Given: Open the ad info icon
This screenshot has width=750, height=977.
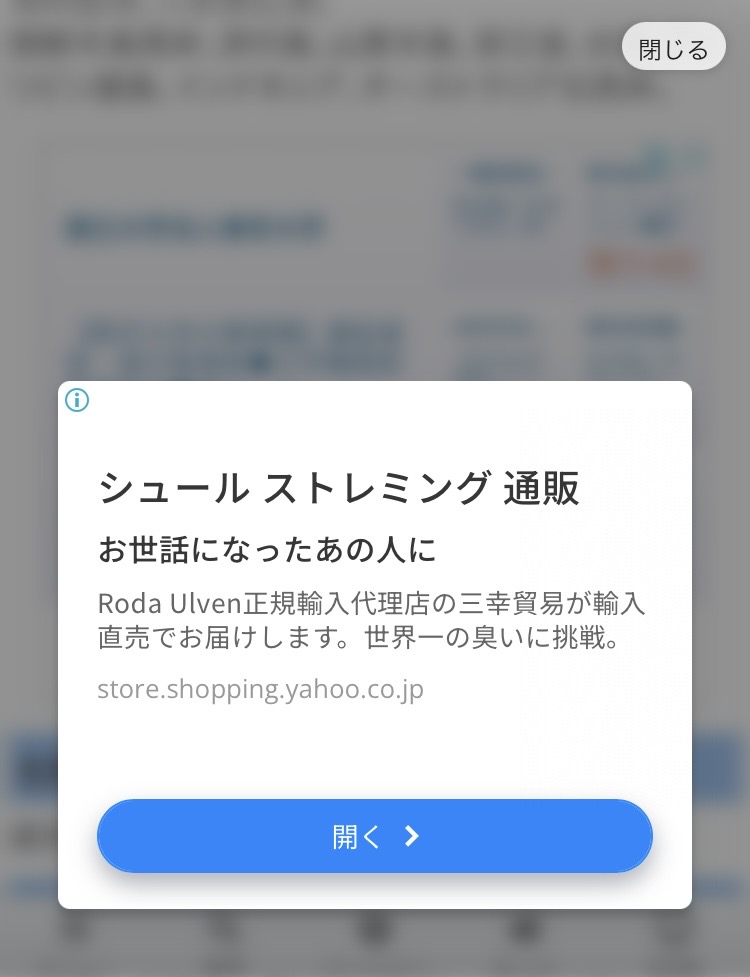Looking at the screenshot, I should click(x=77, y=401).
